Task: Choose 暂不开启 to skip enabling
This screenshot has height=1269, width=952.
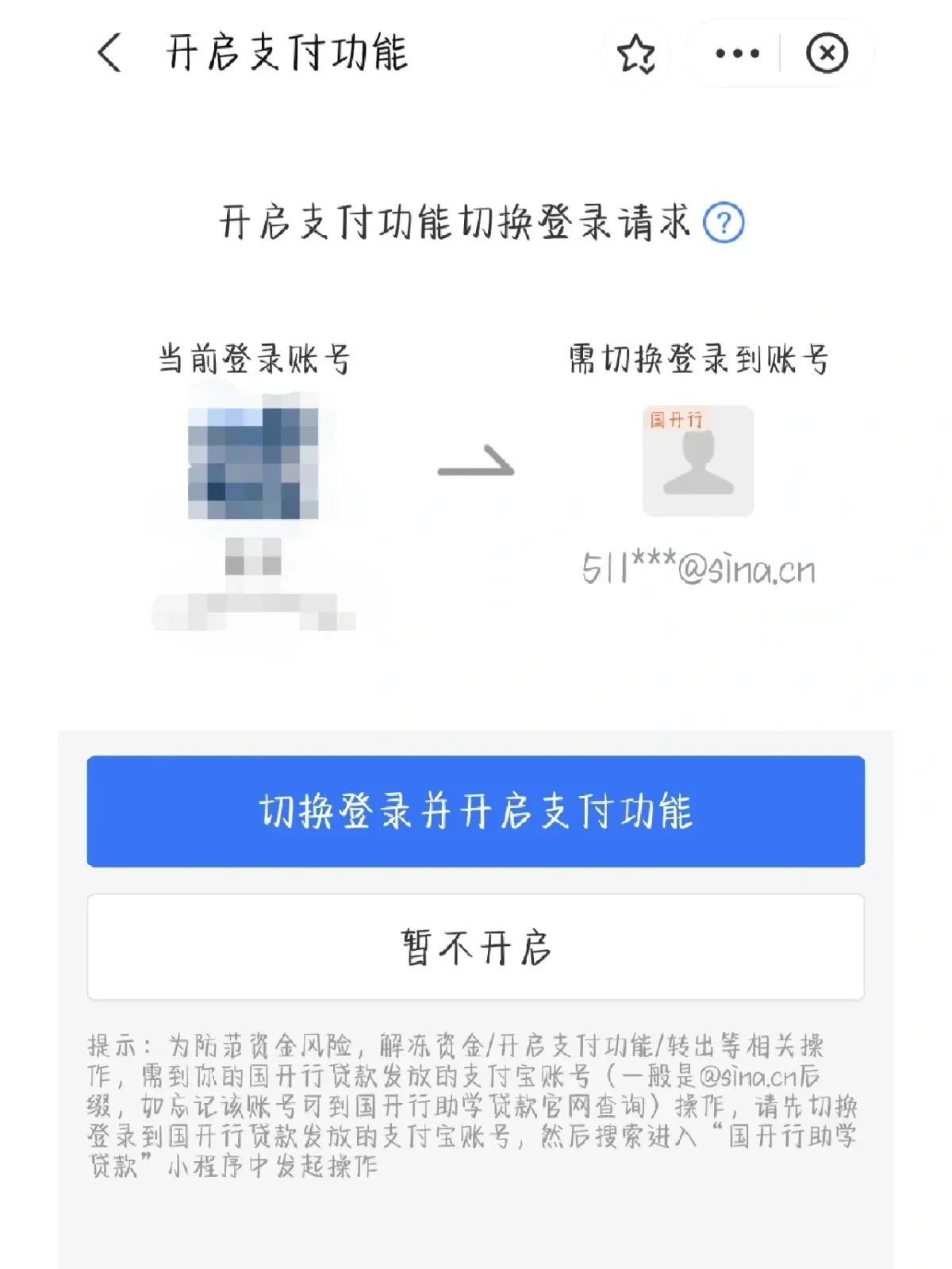Action: [x=476, y=947]
